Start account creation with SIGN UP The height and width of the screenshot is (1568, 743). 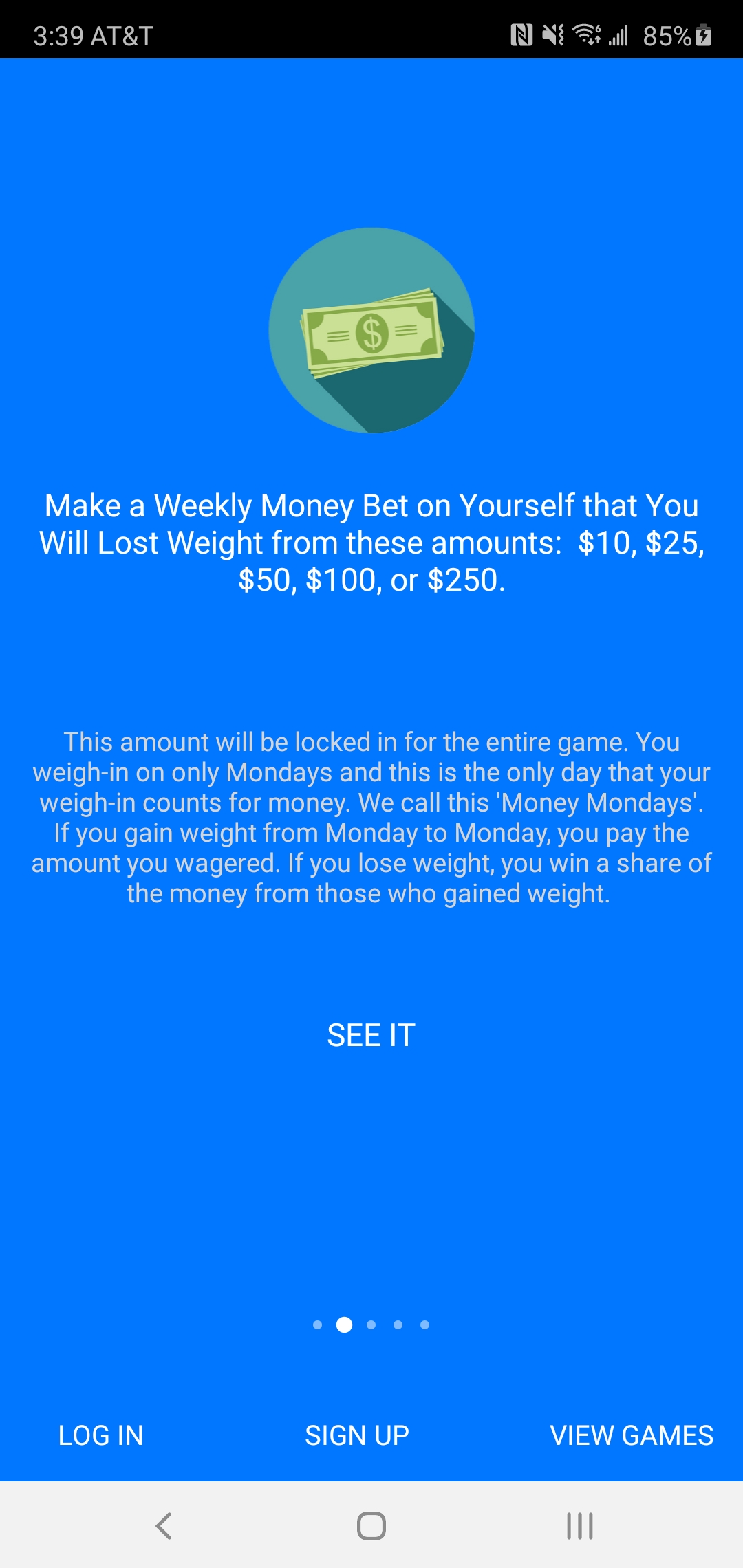tap(357, 1435)
